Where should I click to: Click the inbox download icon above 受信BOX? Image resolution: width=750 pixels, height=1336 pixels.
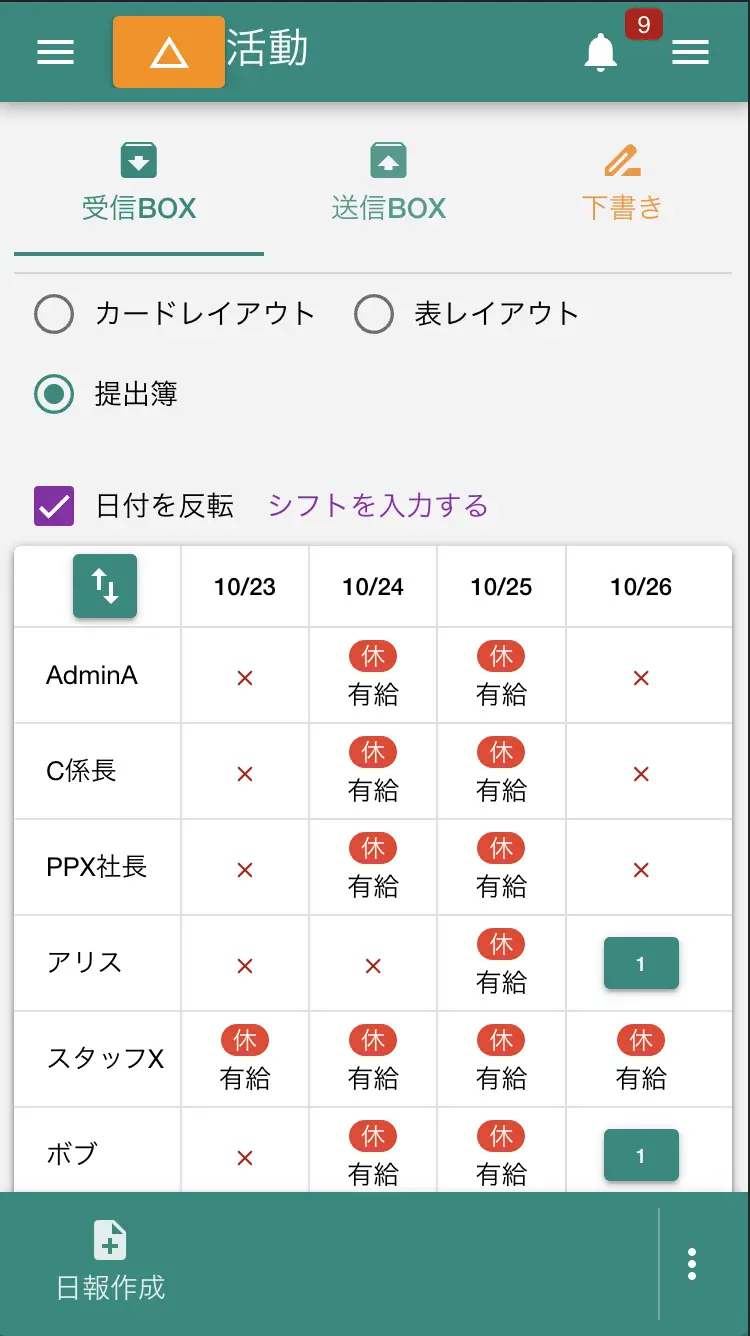(138, 159)
